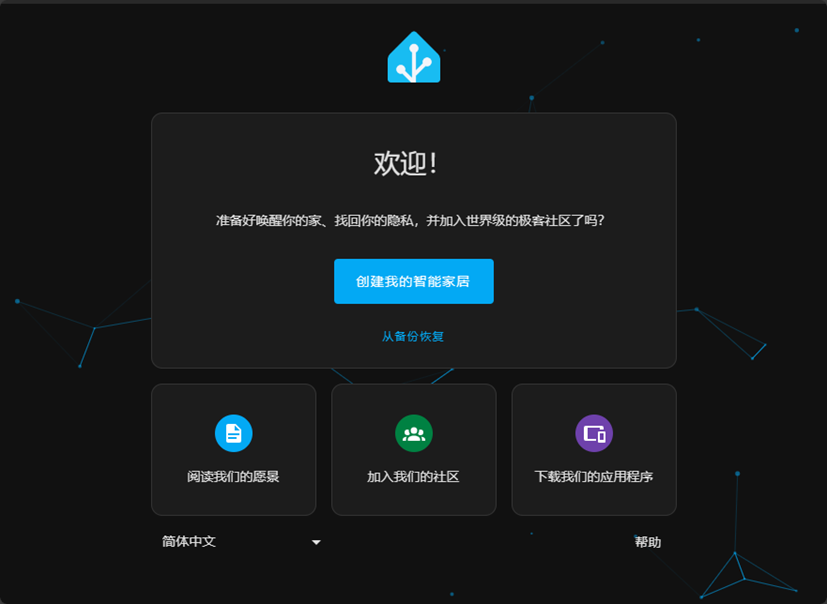Open the 阅读我们的愿景 card
Image resolution: width=827 pixels, height=604 pixels.
pyautogui.click(x=233, y=450)
